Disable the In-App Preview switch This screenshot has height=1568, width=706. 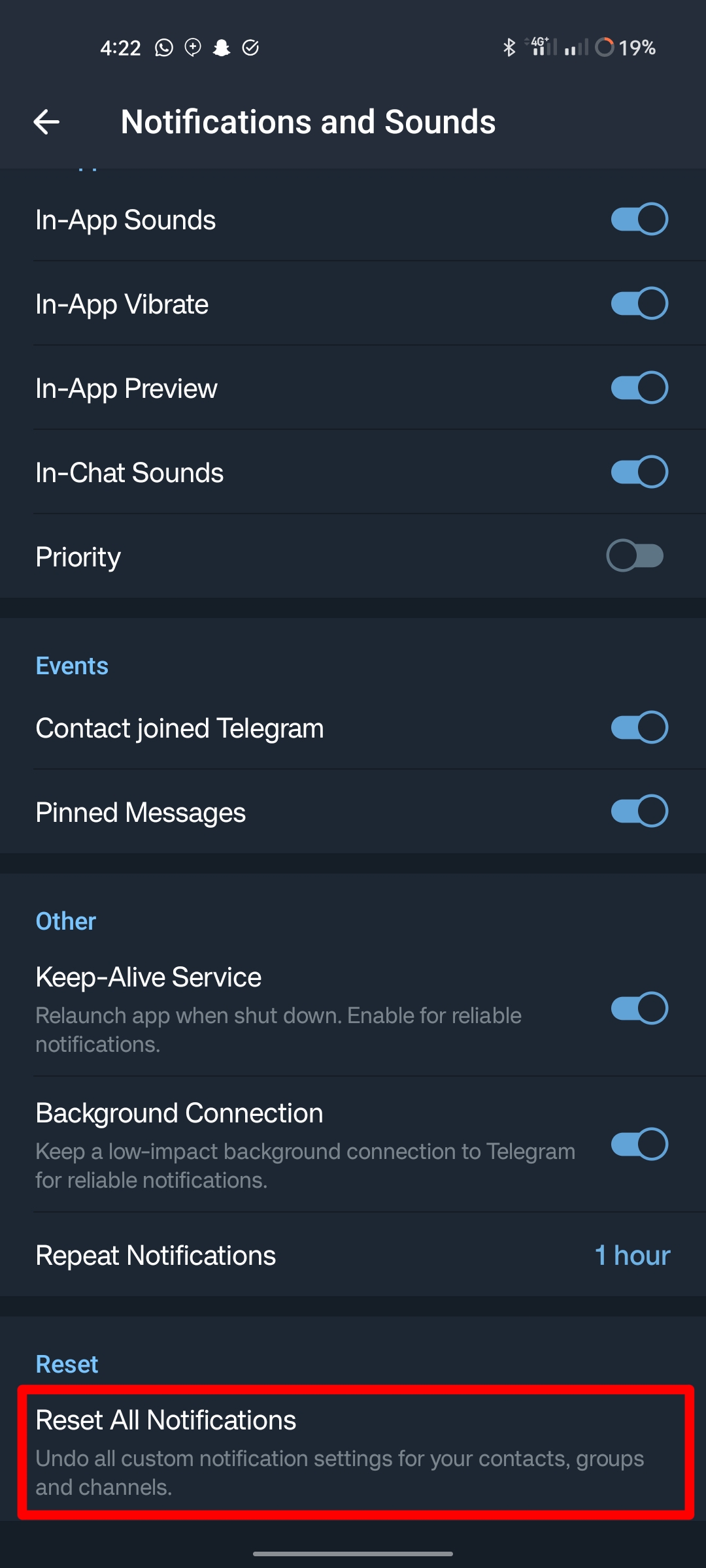638,387
